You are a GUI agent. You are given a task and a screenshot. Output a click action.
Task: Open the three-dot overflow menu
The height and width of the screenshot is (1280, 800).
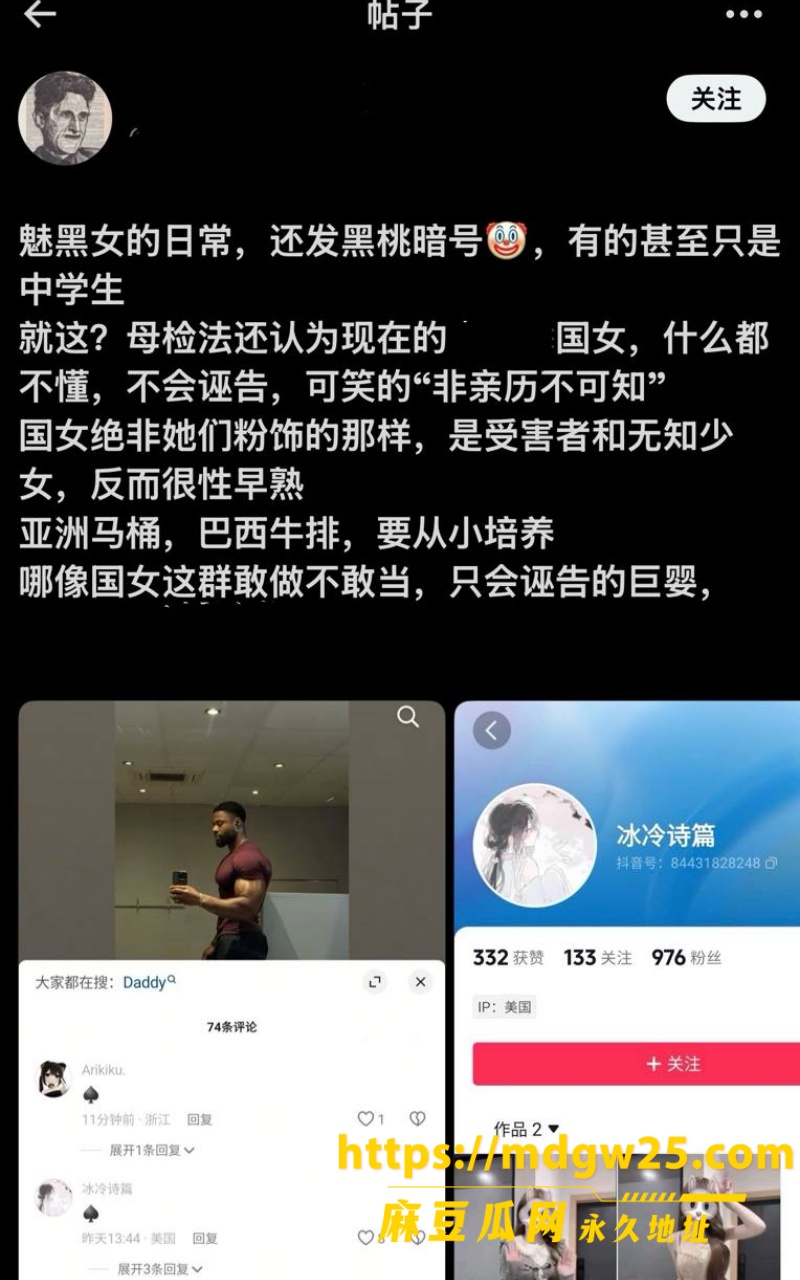743,14
